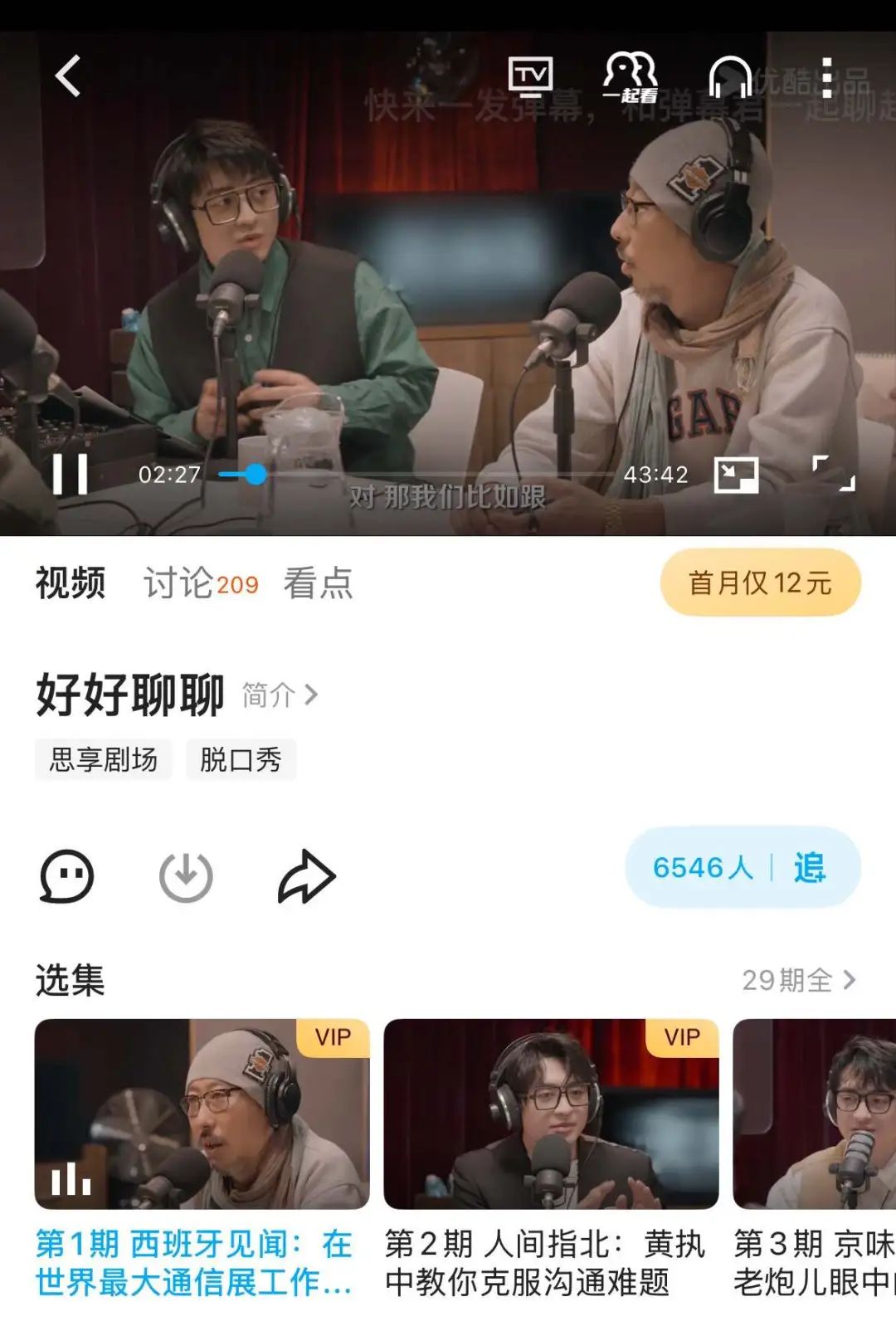Tap the 首月仅12元 membership offer

(x=760, y=583)
